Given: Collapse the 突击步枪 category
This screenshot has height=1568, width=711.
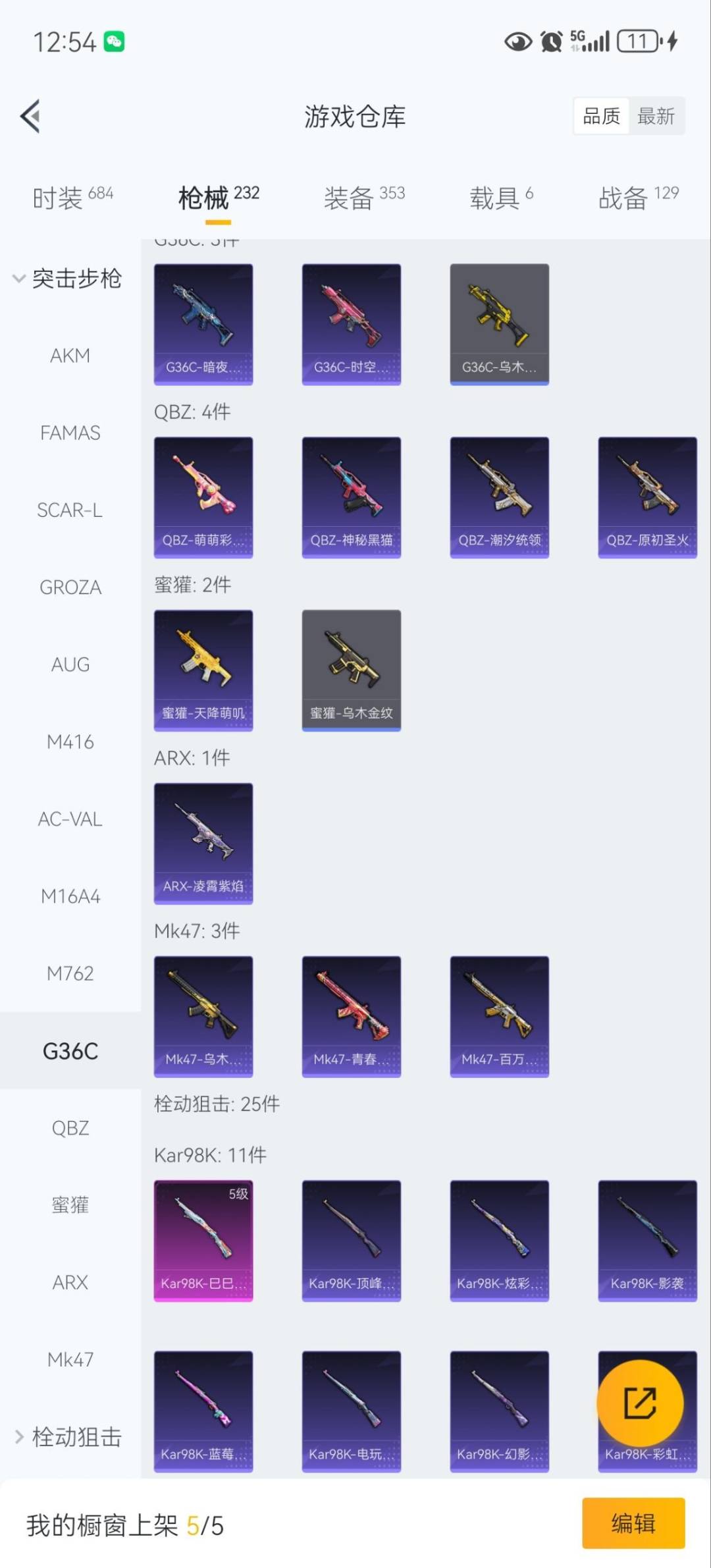Looking at the screenshot, I should [66, 279].
